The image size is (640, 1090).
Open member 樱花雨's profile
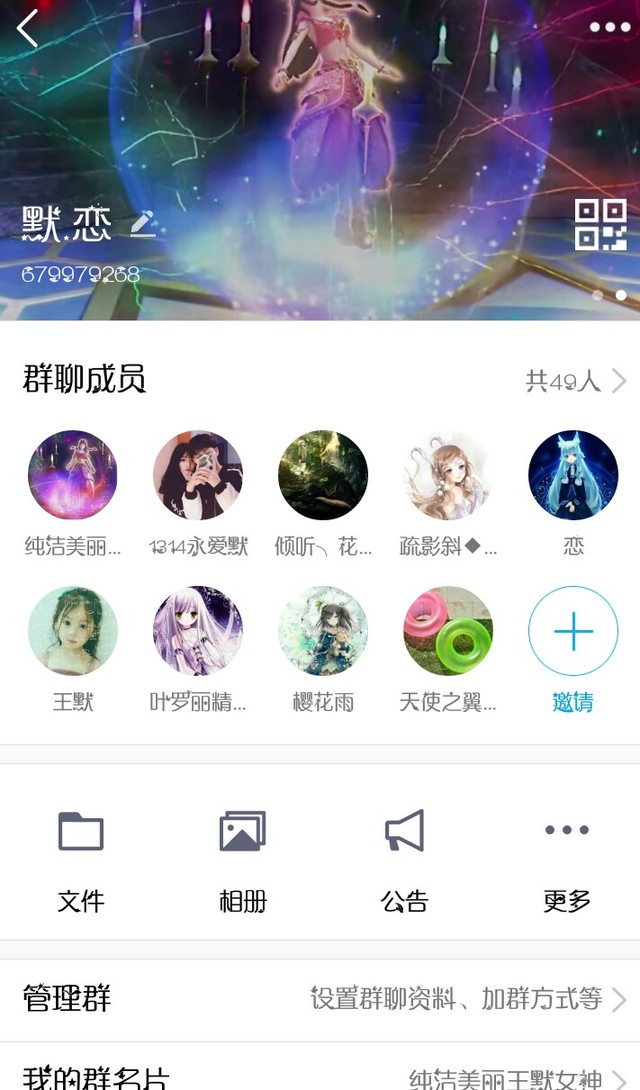tap(323, 632)
